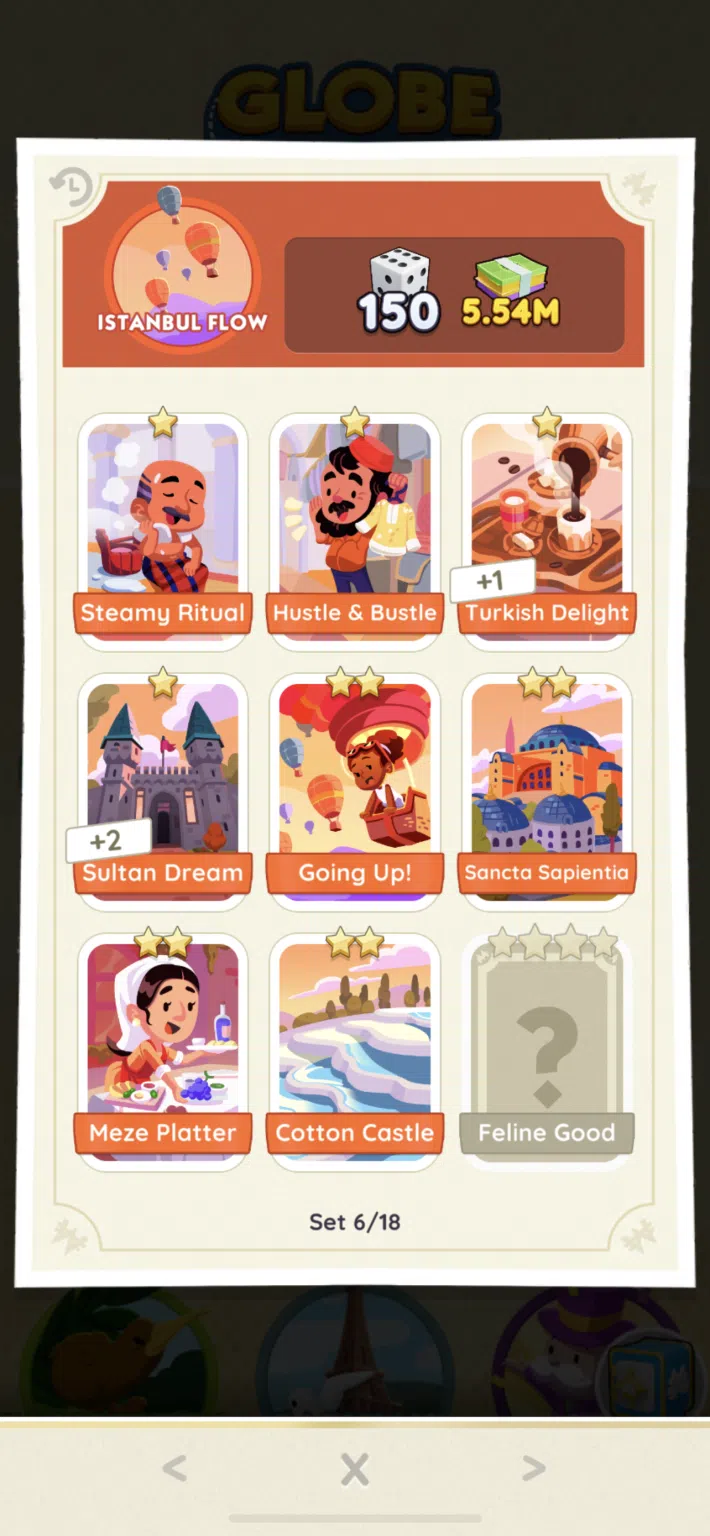Open the history clock icon
This screenshot has width=710, height=1536.
70,187
